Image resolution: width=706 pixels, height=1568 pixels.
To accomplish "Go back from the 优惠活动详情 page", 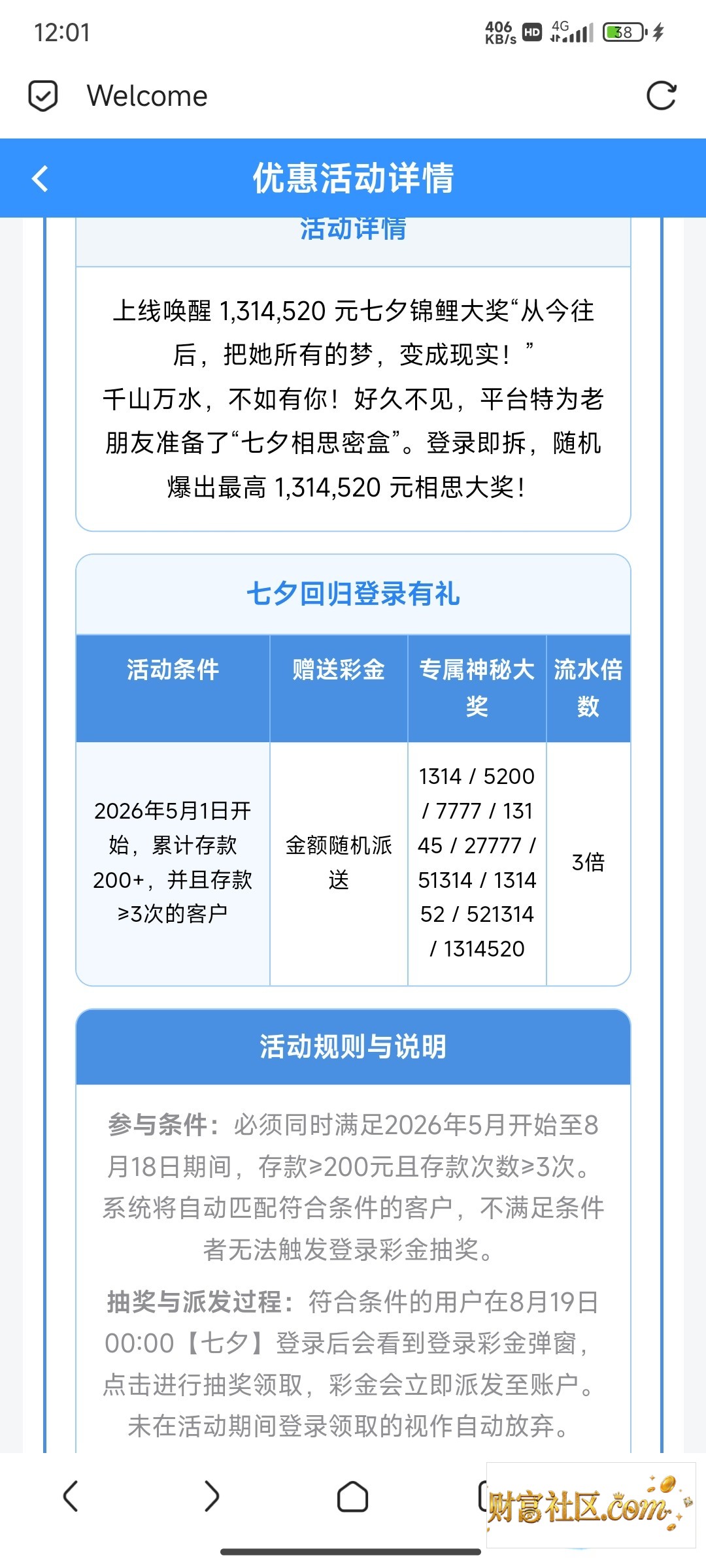I will coord(40,178).
